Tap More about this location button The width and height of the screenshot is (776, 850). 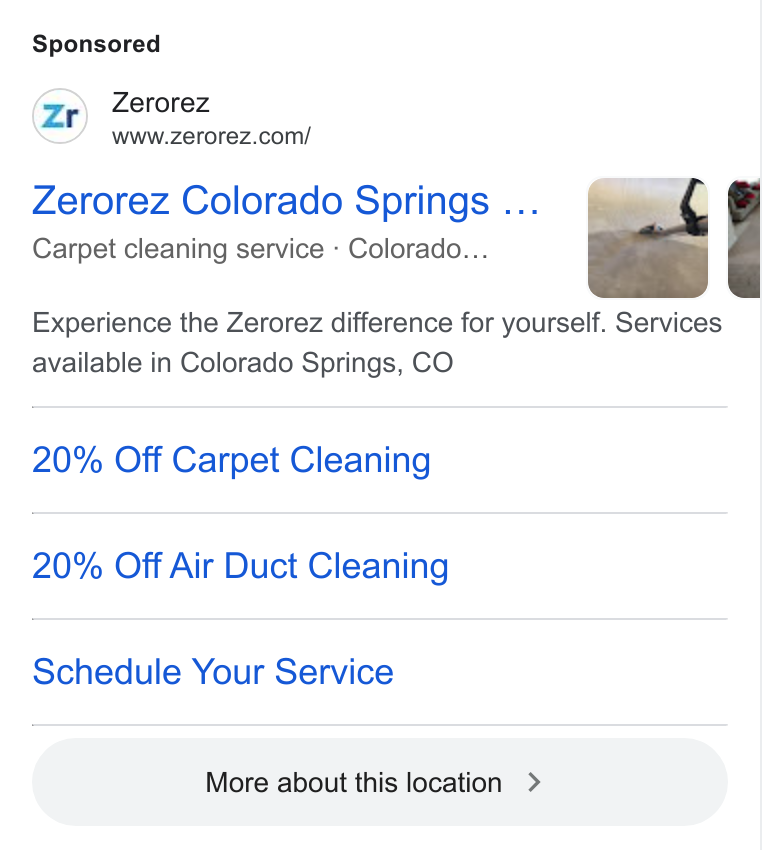(380, 782)
